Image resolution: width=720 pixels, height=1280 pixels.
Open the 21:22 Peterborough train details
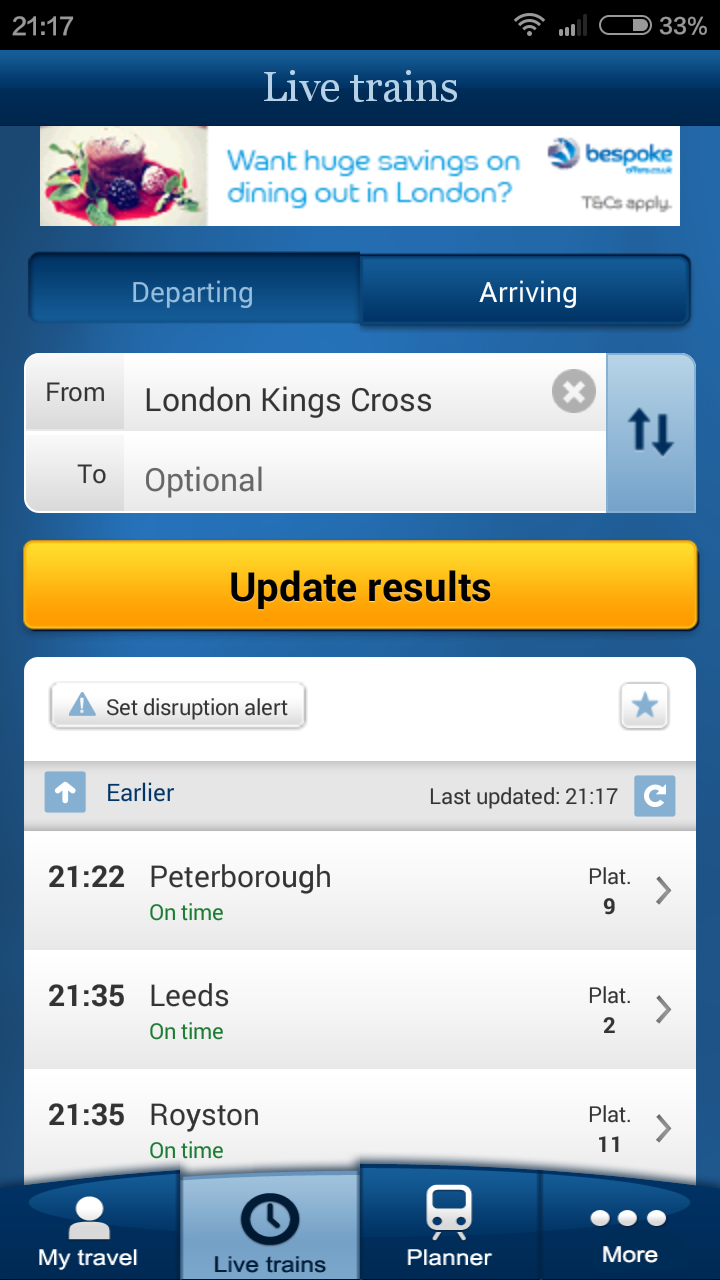click(360, 890)
